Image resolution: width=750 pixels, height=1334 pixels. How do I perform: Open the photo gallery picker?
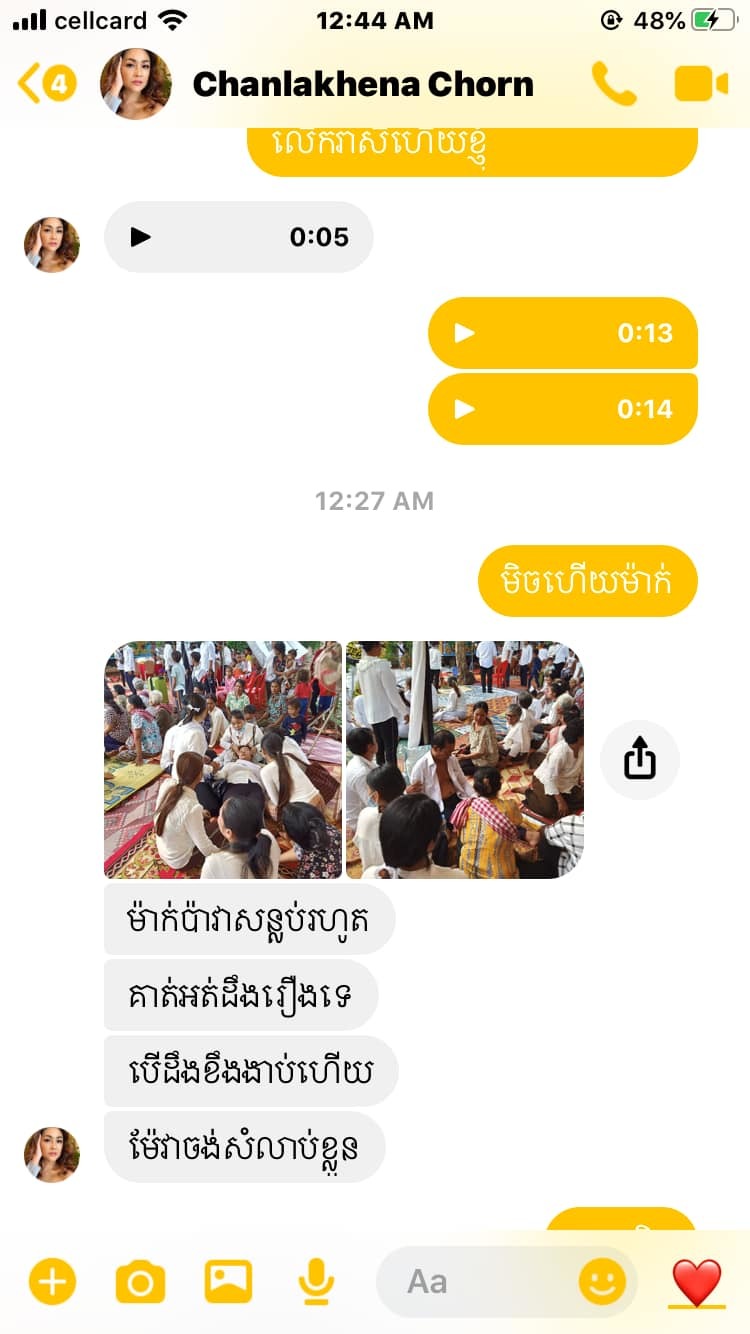tap(228, 1281)
